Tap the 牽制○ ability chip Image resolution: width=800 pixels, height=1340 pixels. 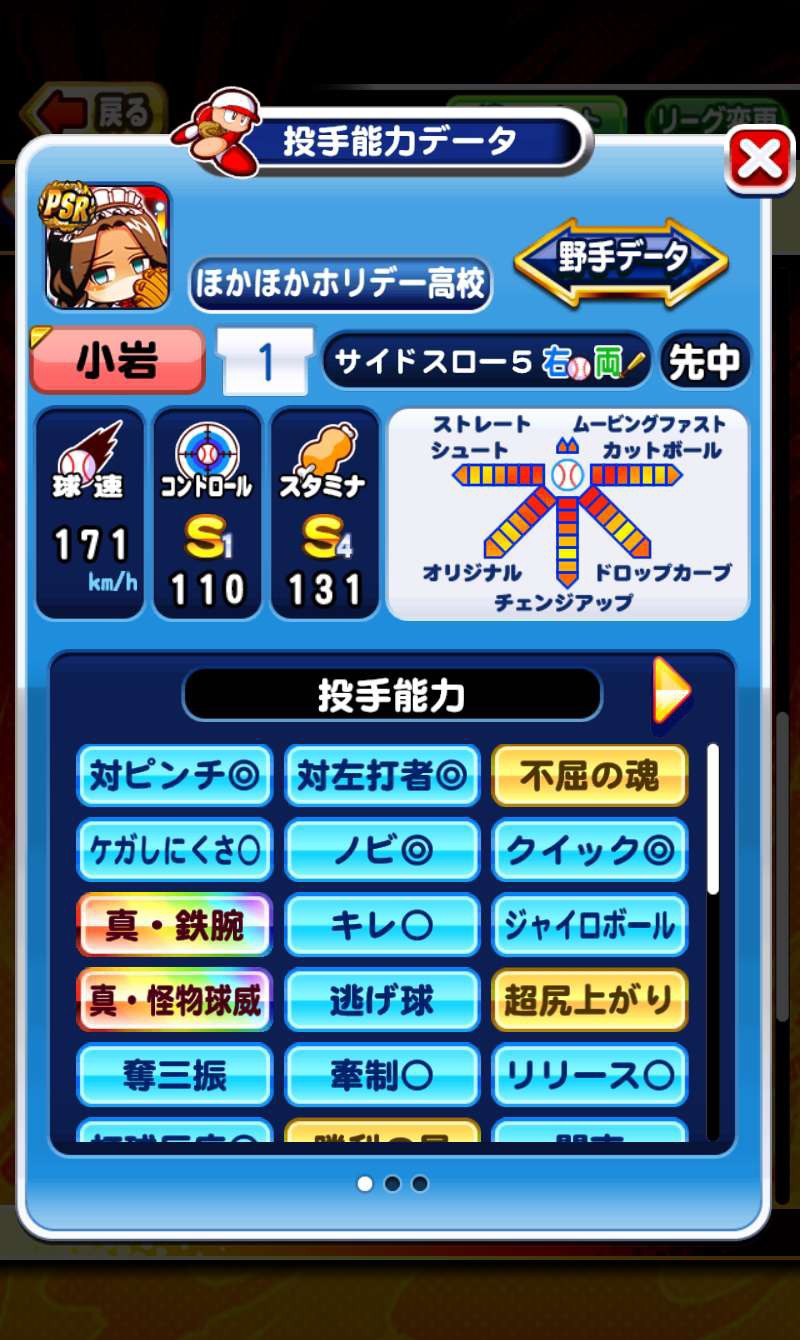382,1075
